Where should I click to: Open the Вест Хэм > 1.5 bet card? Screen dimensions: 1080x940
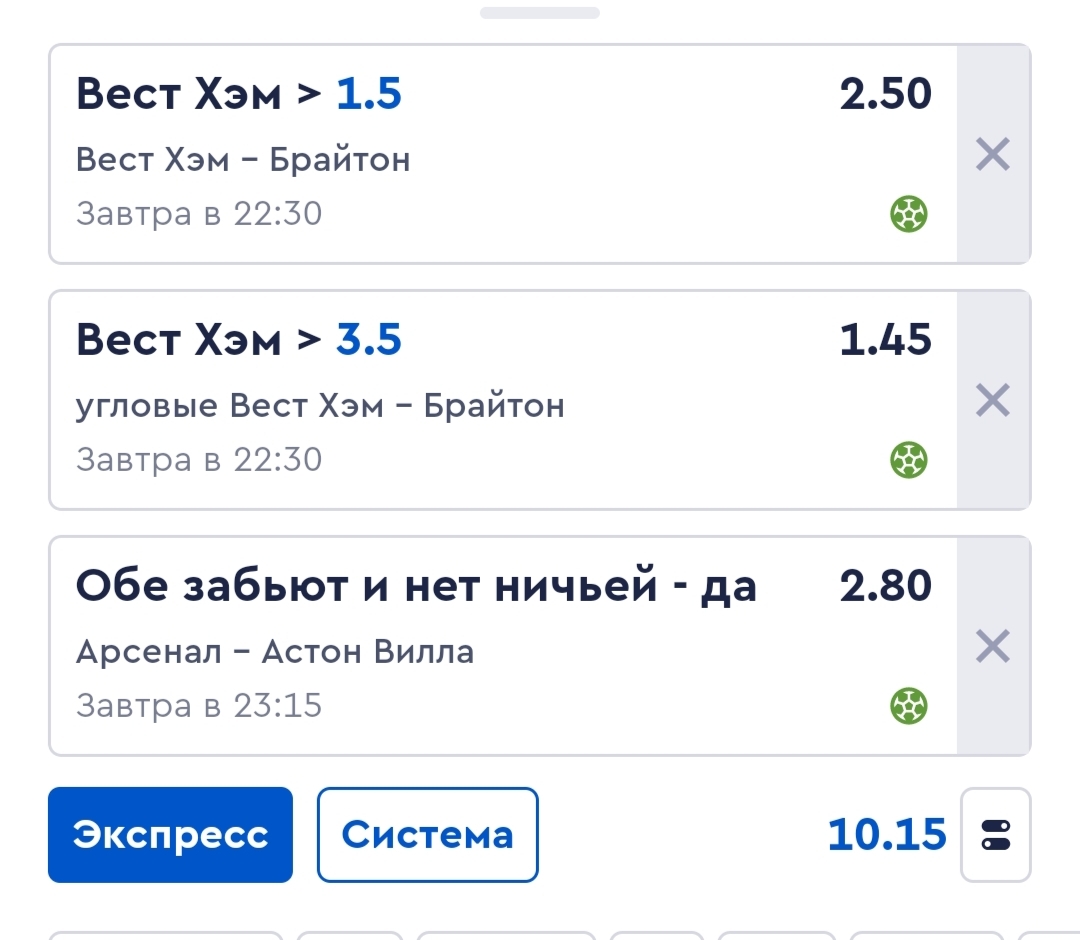tap(500, 155)
